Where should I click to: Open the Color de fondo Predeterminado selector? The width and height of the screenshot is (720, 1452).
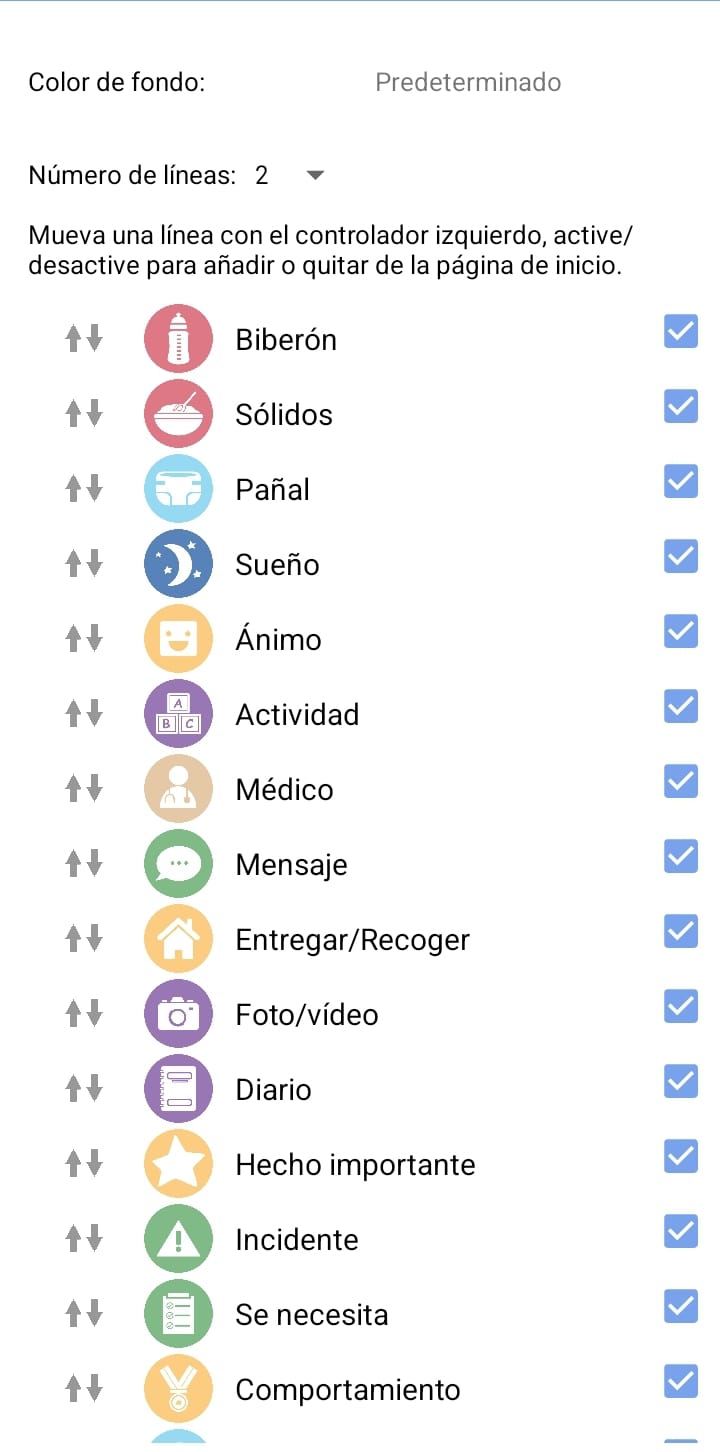tap(467, 82)
